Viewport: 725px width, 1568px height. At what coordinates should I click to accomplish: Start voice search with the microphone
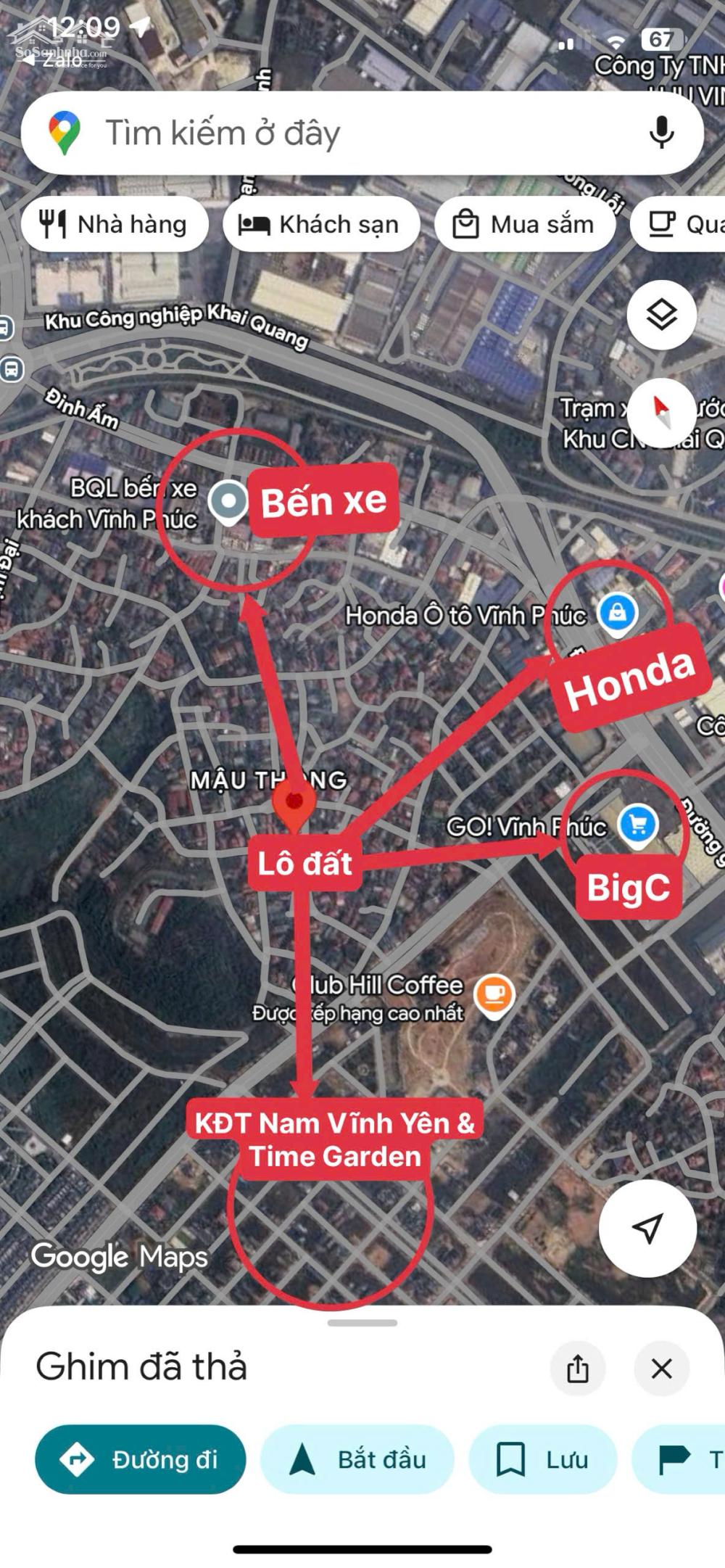pyautogui.click(x=661, y=133)
